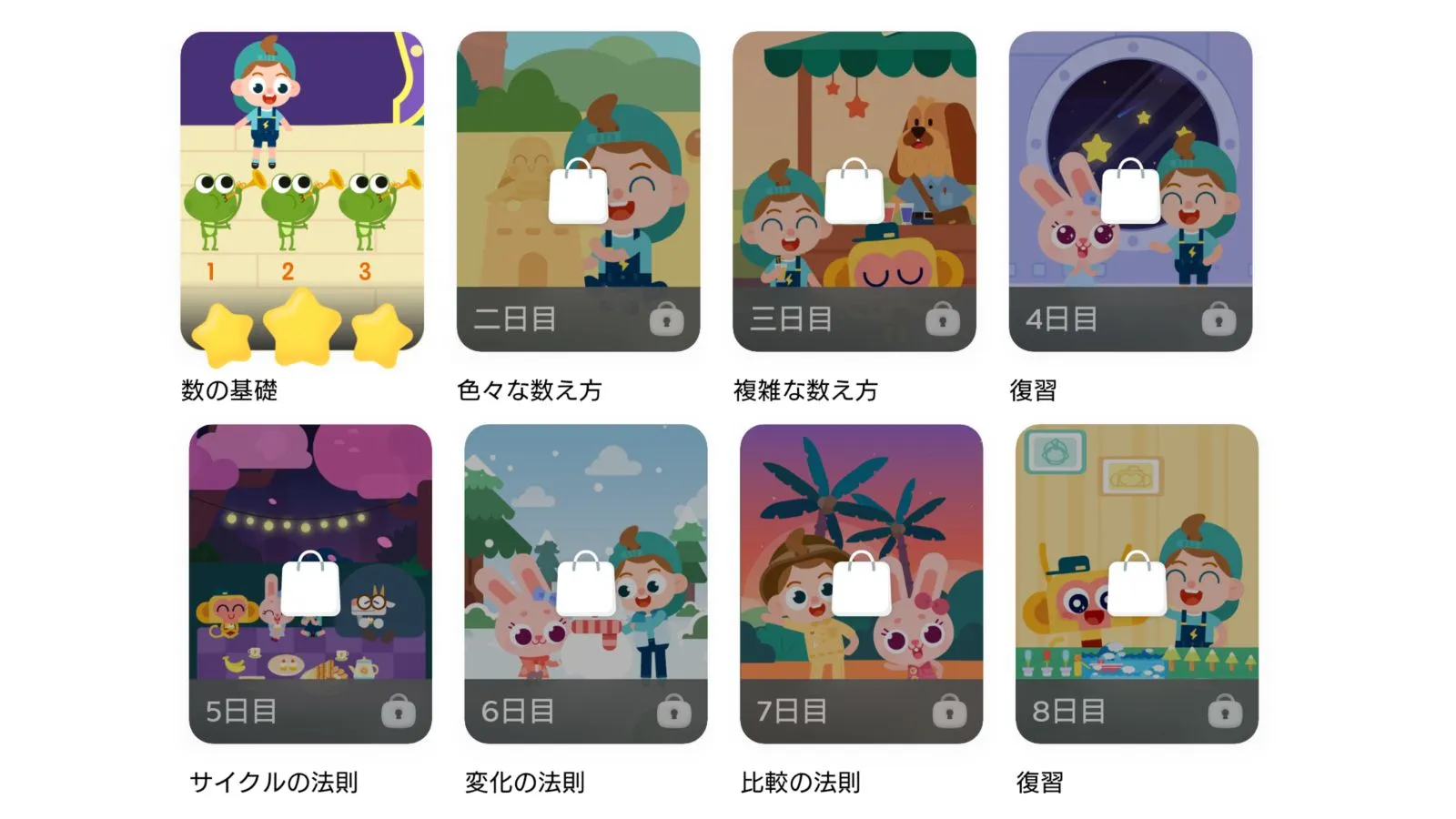The image size is (1456, 819).
Task: Open the 5日目 サイクルの法則 card
Action: click(x=310, y=583)
